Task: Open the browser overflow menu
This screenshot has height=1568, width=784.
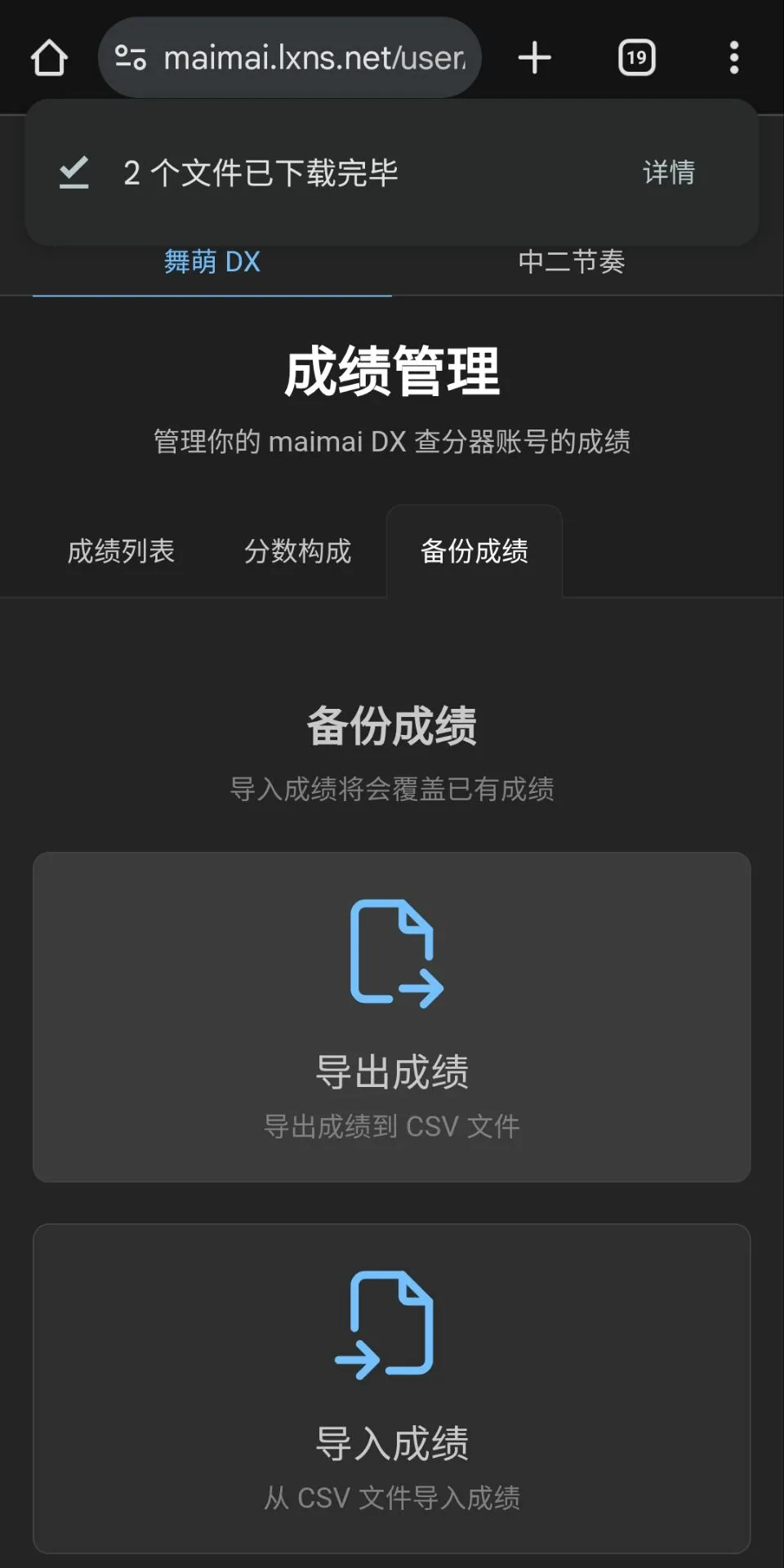Action: click(x=734, y=58)
